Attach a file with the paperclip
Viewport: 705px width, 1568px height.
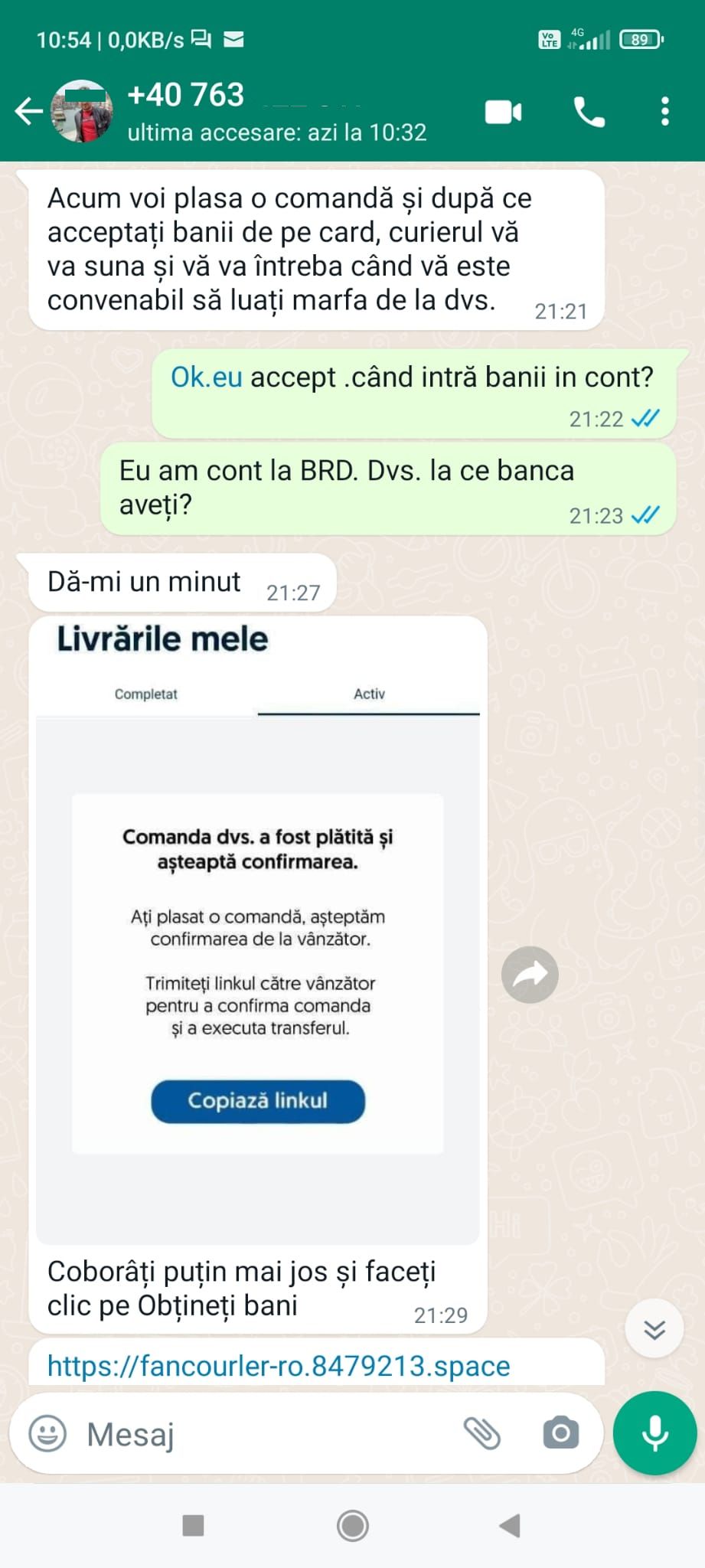(482, 1433)
